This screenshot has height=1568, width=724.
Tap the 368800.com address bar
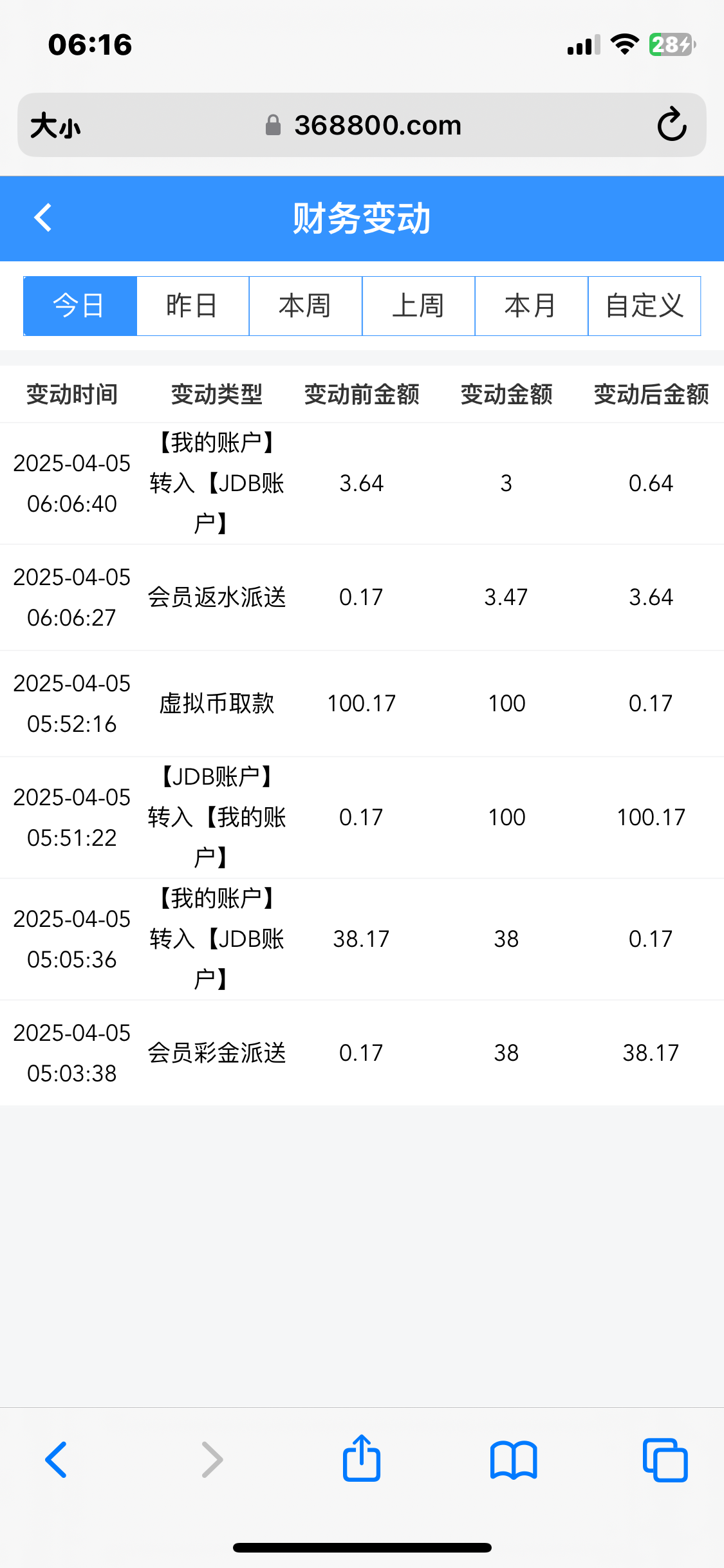pyautogui.click(x=364, y=125)
